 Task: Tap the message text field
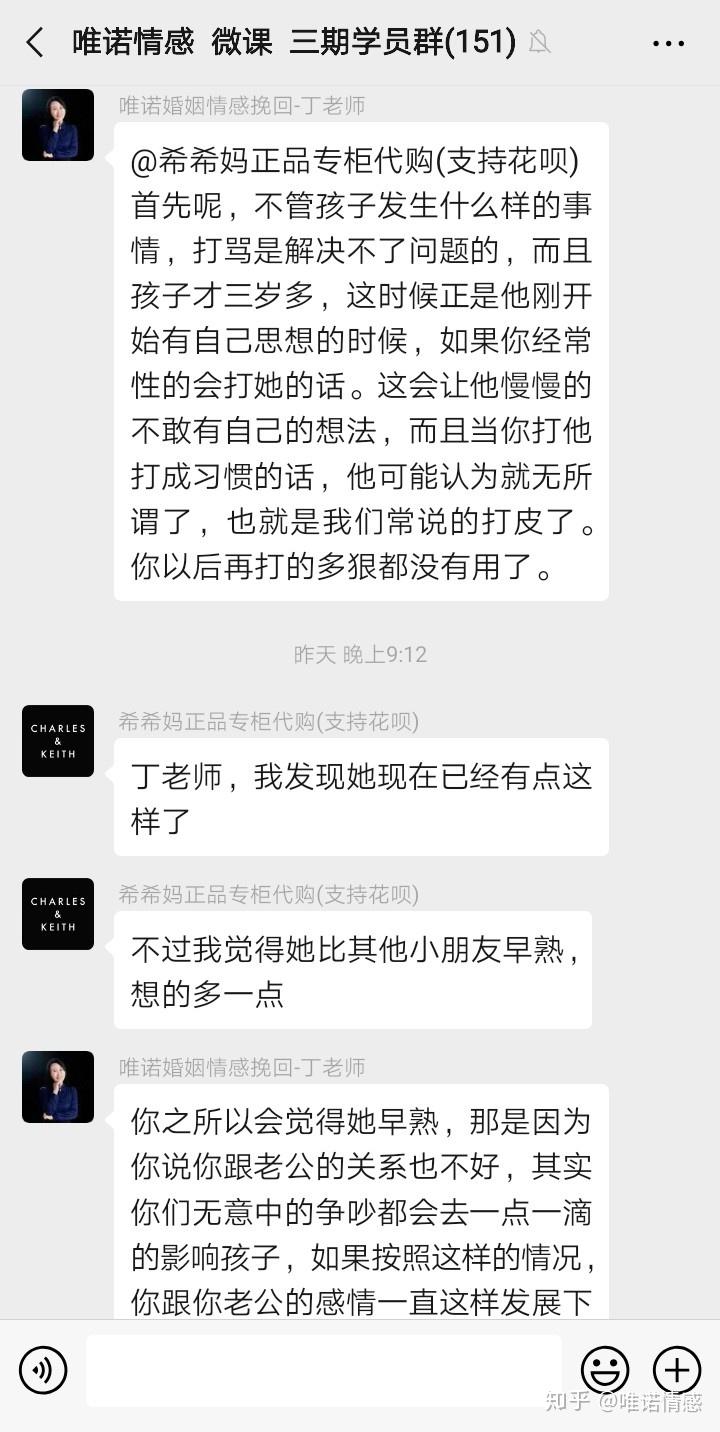click(324, 1370)
